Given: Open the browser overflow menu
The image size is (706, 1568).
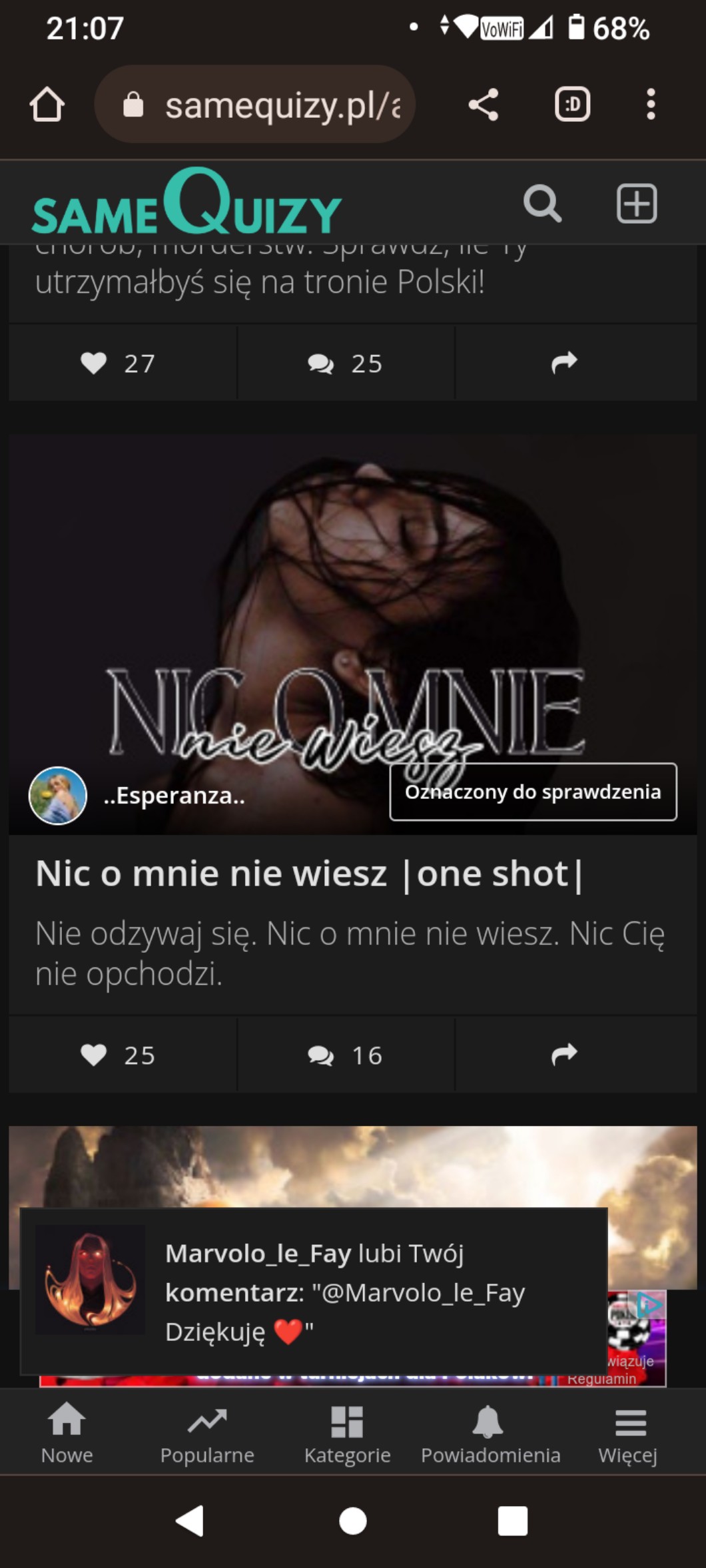Looking at the screenshot, I should pyautogui.click(x=651, y=105).
